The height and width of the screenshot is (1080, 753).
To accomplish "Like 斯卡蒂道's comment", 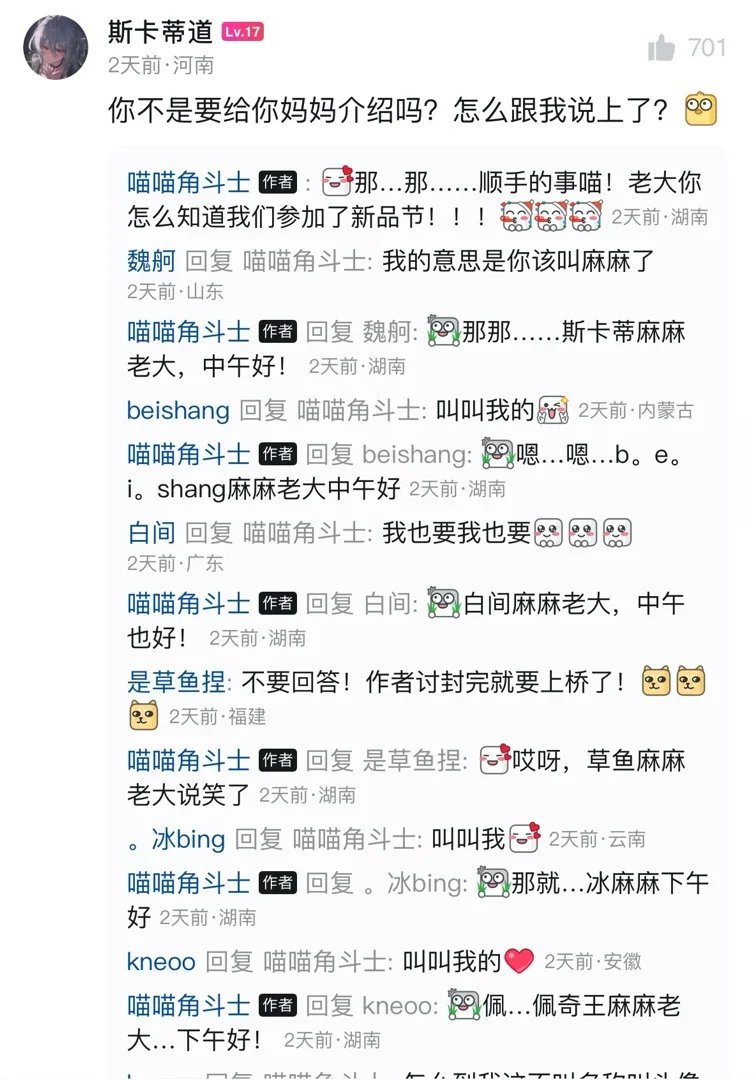I will (x=662, y=47).
